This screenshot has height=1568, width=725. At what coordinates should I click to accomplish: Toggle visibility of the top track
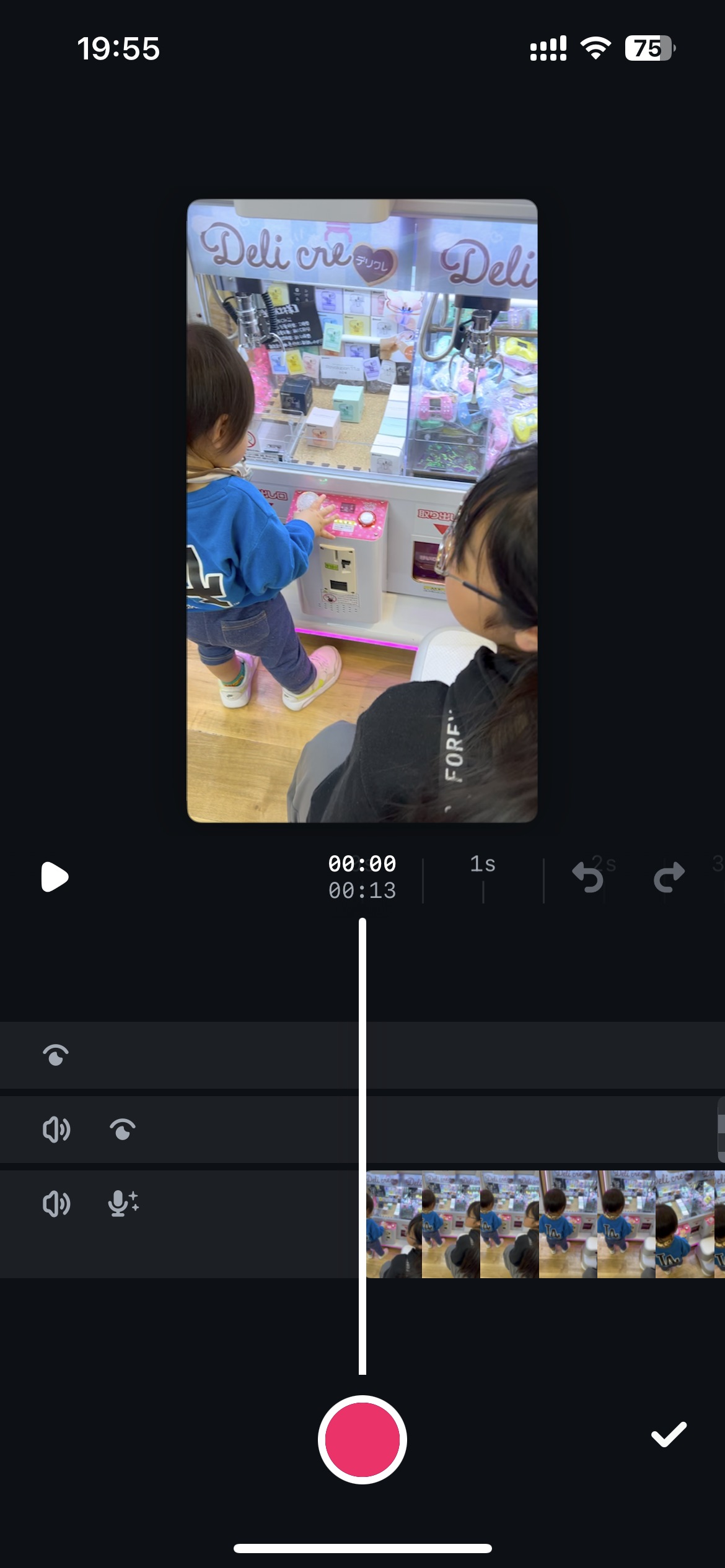(x=56, y=1055)
